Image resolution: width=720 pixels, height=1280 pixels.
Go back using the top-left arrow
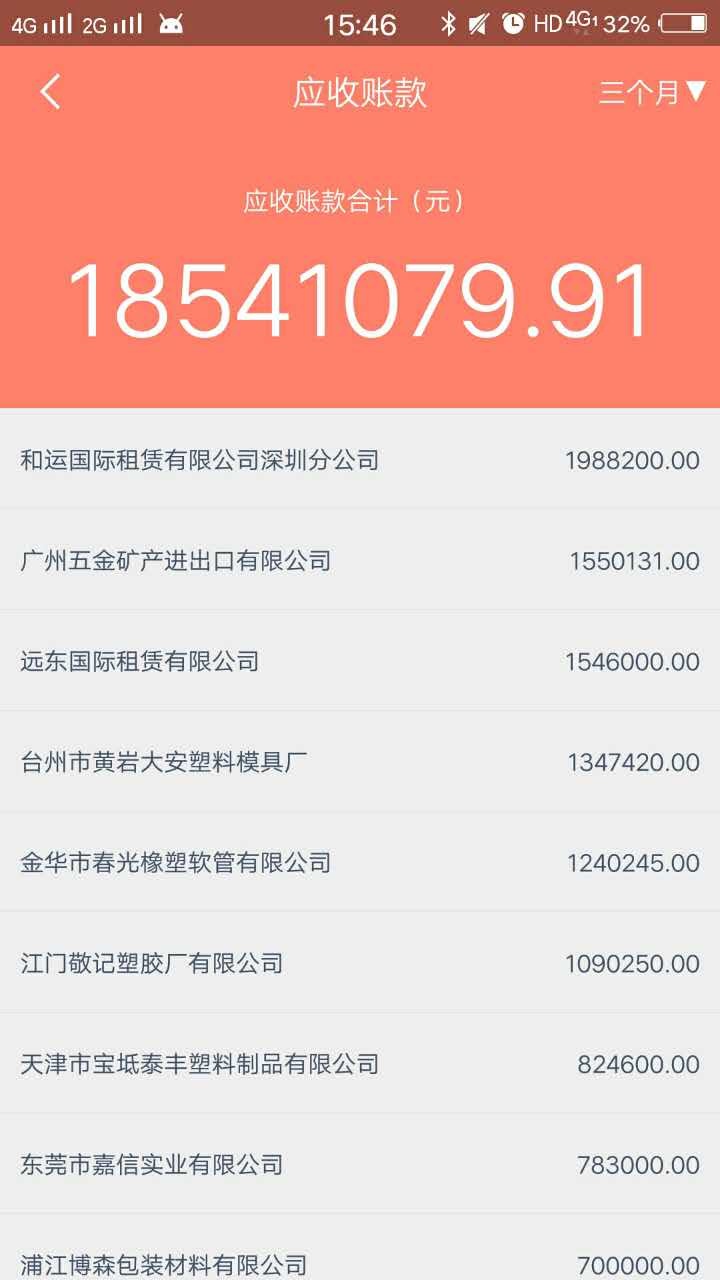point(50,92)
